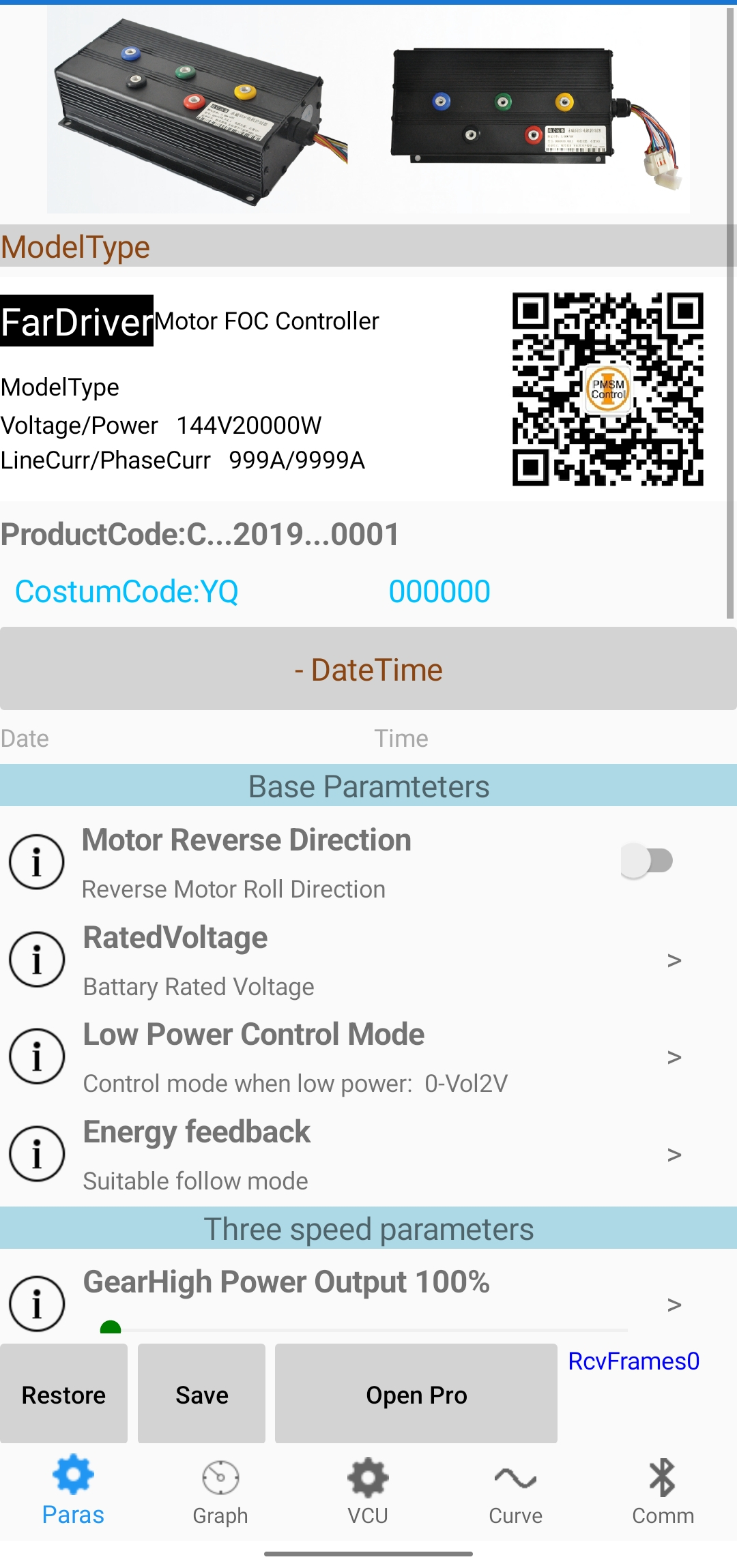Show info for GearHigh Power Output
Image resolution: width=737 pixels, height=1568 pixels.
click(37, 1303)
